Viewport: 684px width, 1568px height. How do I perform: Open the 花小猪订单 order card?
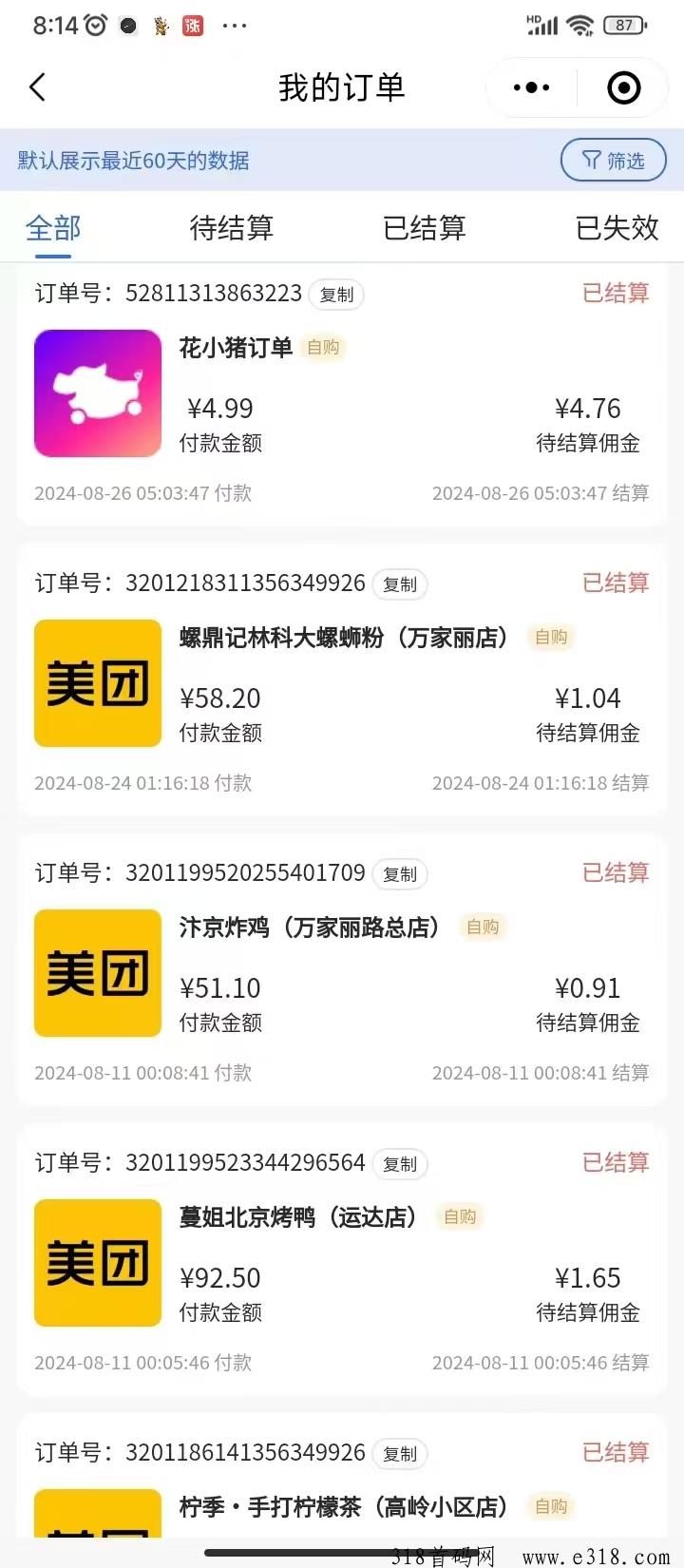pos(342,395)
